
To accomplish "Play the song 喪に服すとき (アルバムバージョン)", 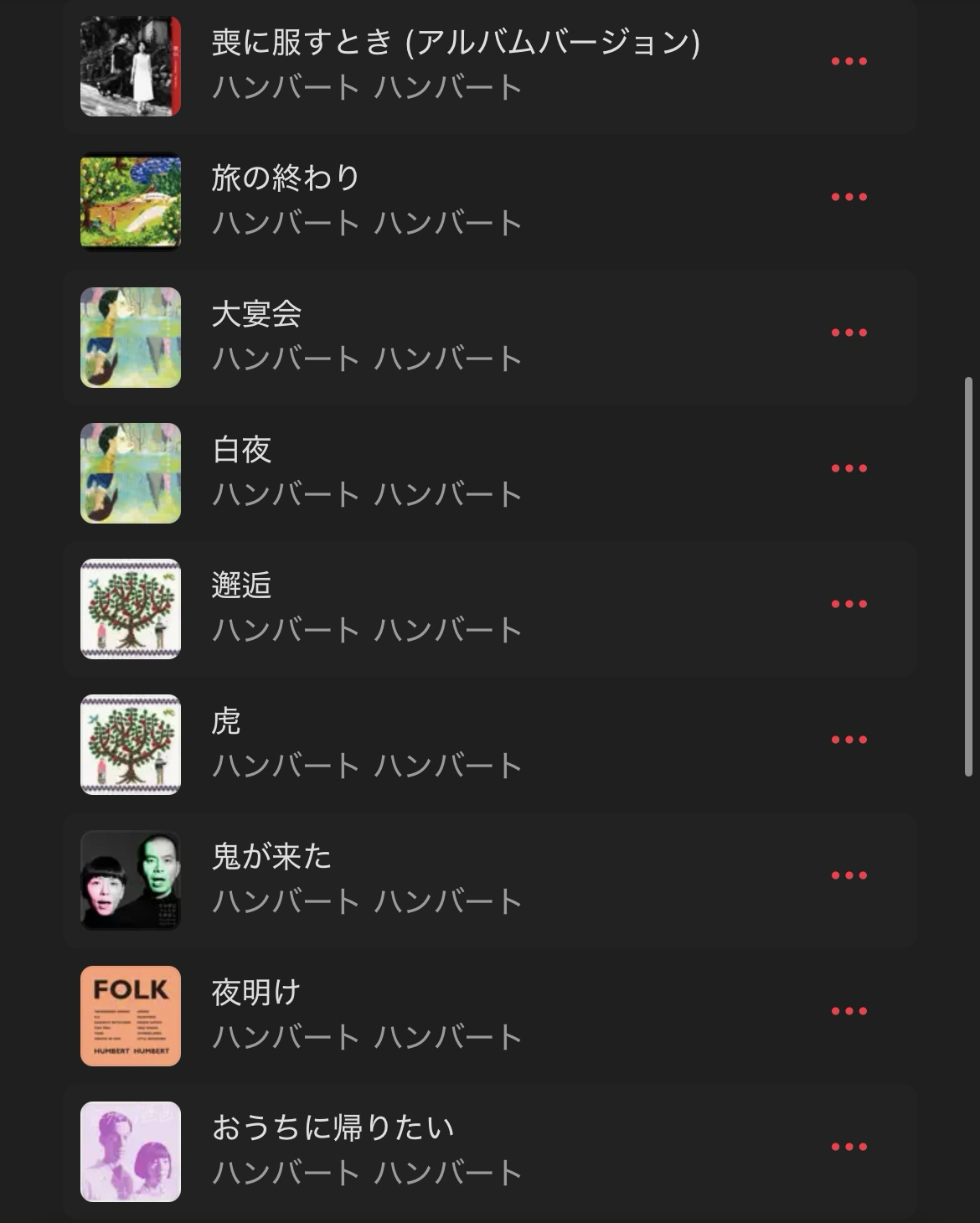I will [x=455, y=42].
